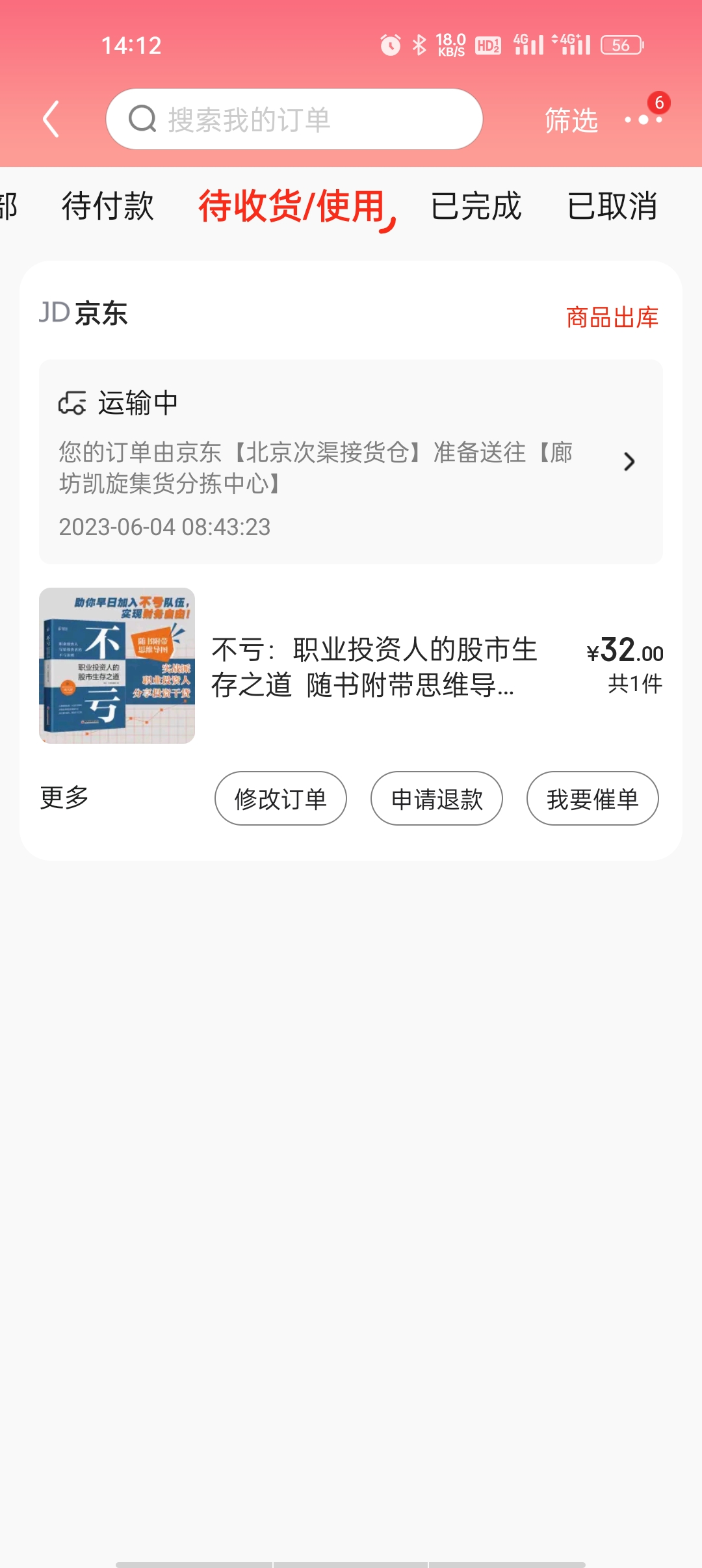Tap 我要催单 to expedite the order
This screenshot has width=702, height=1568.
[x=593, y=798]
